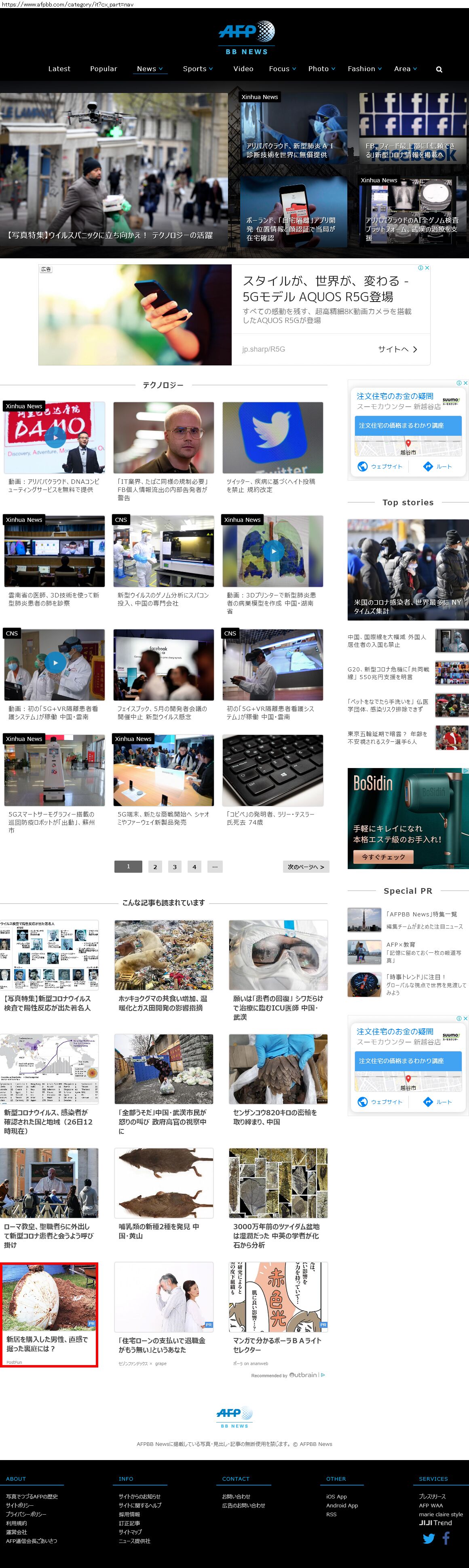Open the privacy policy link in footer
Screen dimensions: 469x1568
[26, 1514]
